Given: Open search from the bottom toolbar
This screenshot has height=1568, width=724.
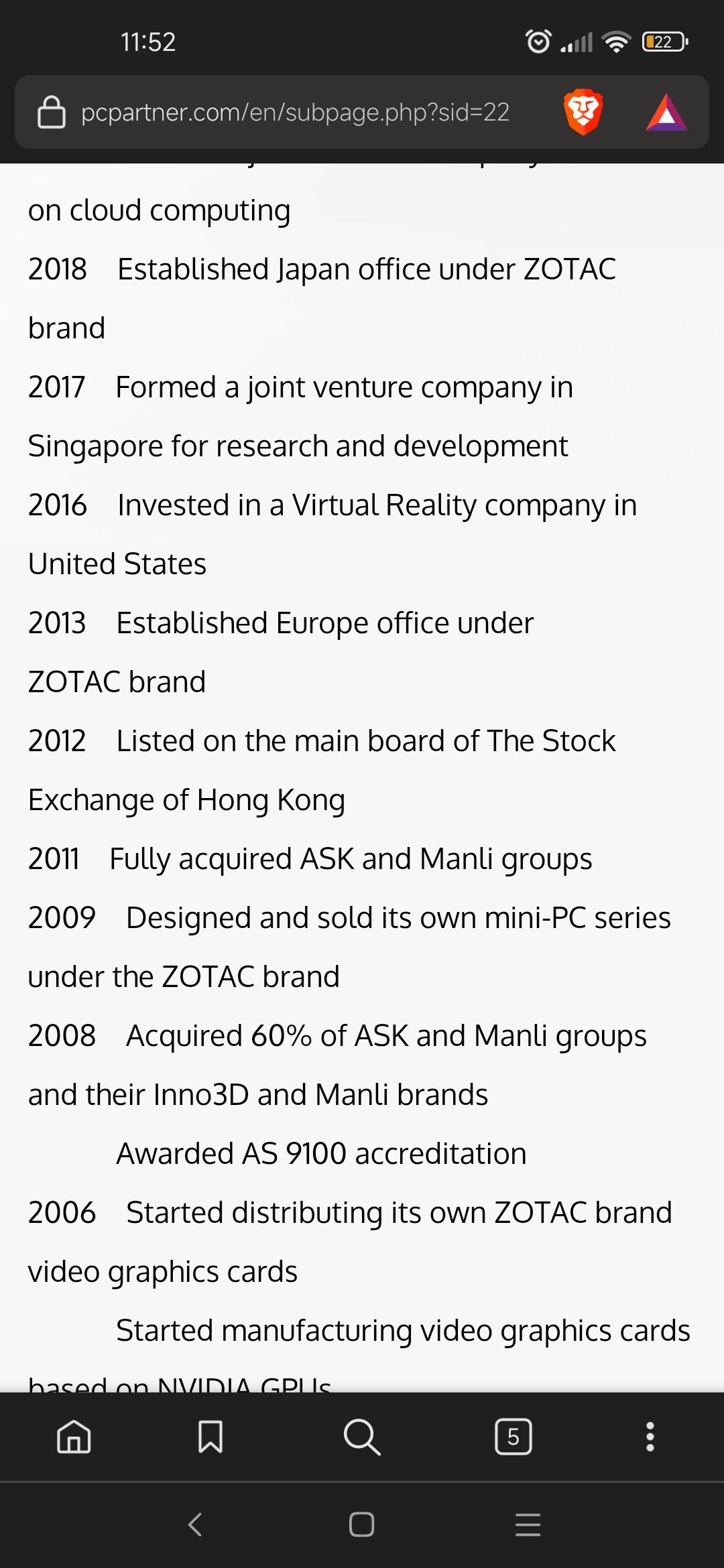Looking at the screenshot, I should pos(362,1437).
